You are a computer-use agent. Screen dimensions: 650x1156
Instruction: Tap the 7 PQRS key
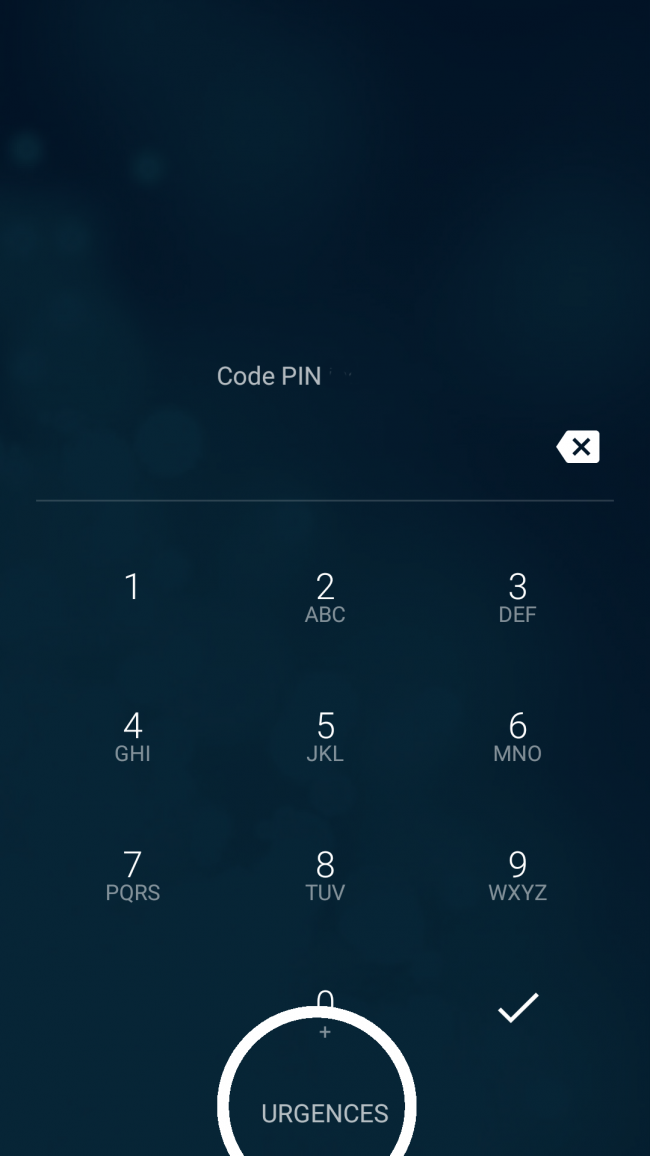[x=132, y=875]
